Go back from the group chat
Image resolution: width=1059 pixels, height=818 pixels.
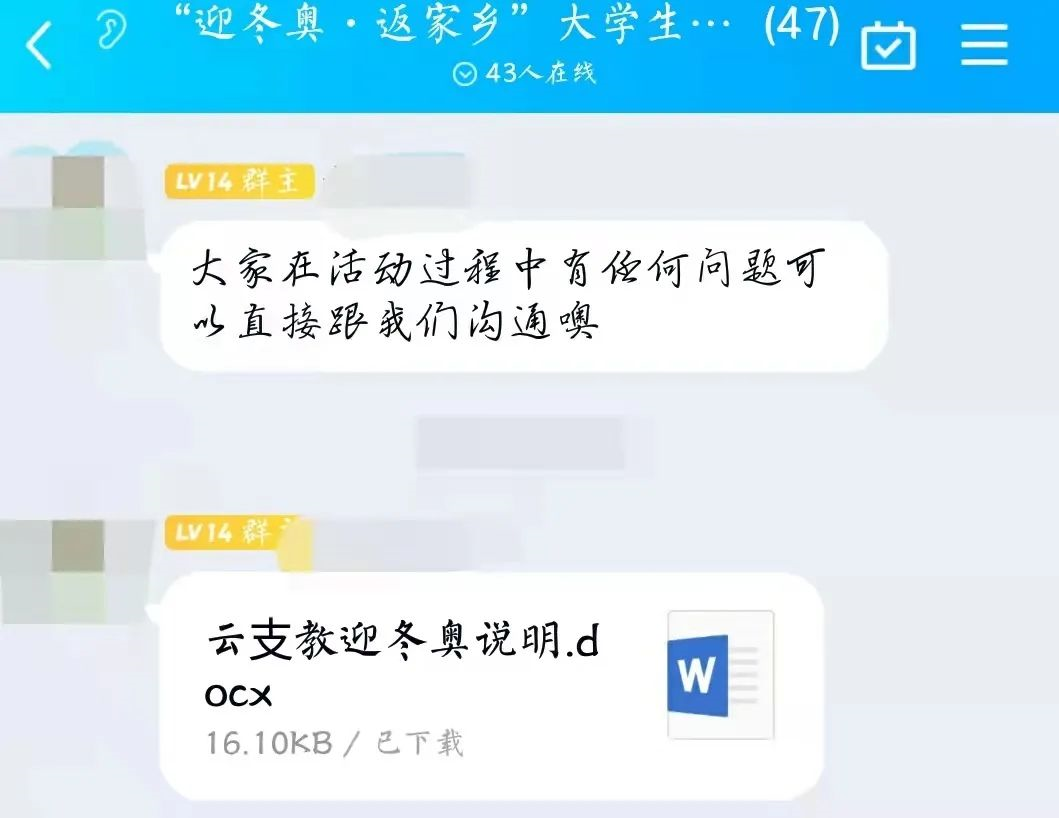38,47
